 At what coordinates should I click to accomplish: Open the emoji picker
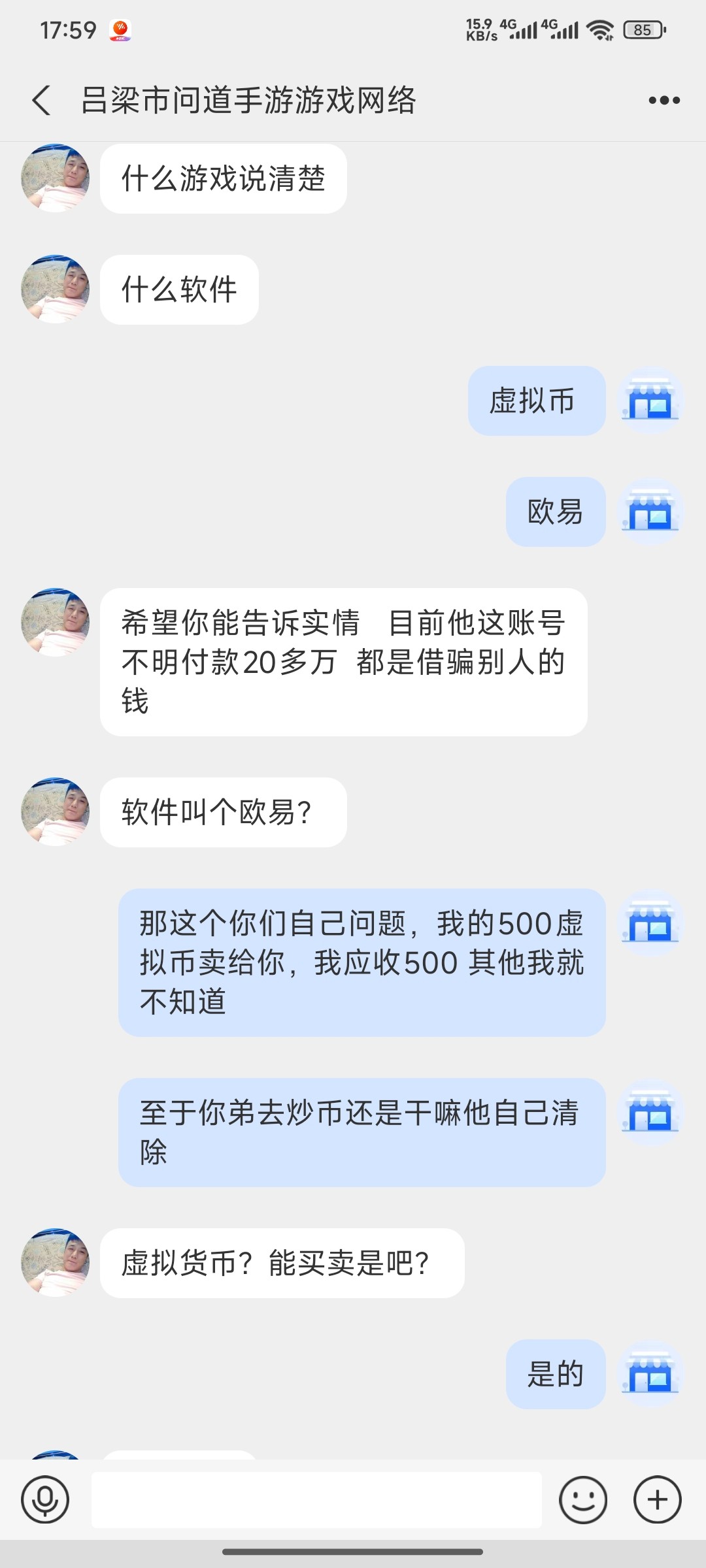[x=582, y=1499]
